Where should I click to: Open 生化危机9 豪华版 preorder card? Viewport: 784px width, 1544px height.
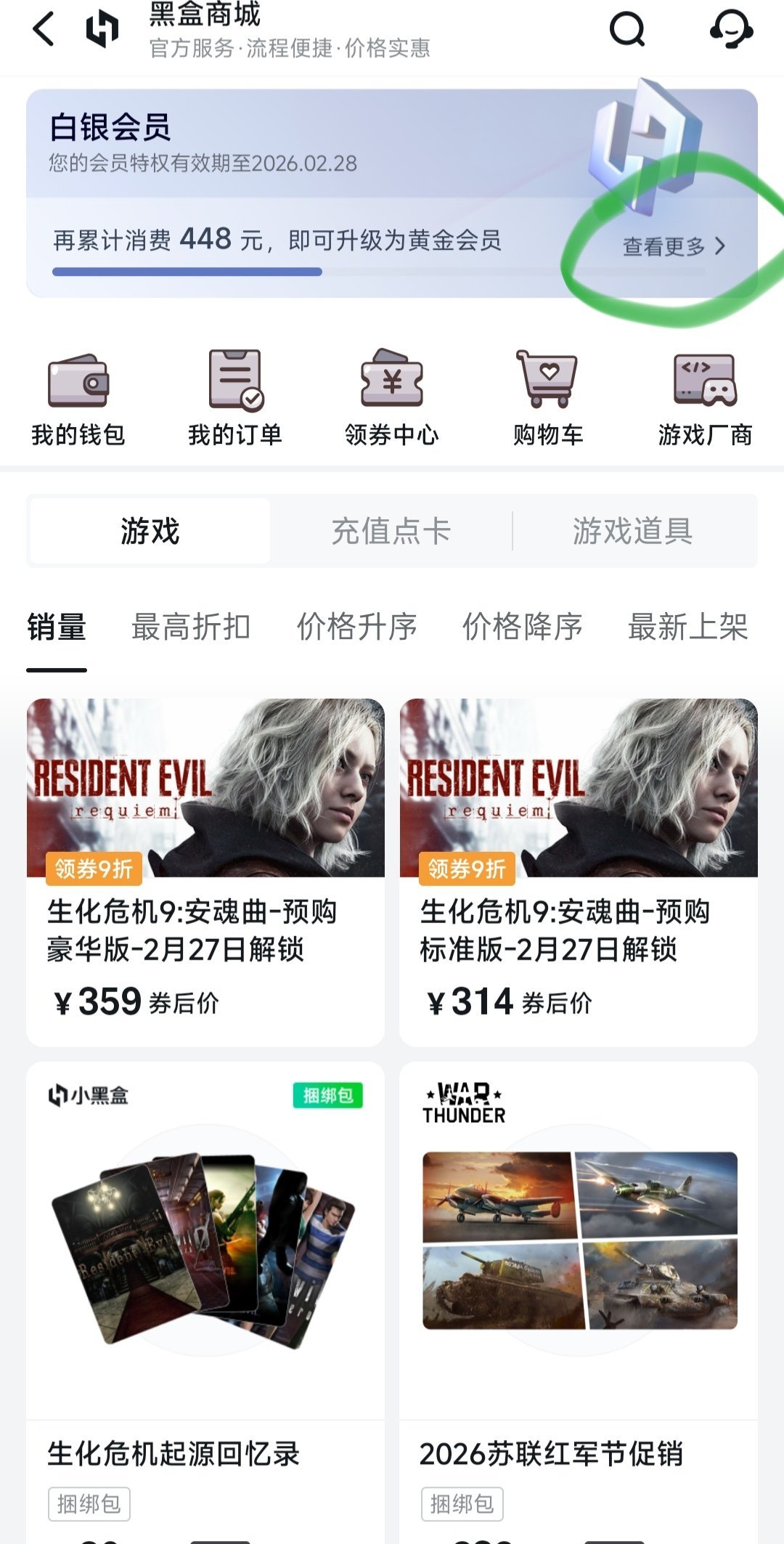pos(205,871)
